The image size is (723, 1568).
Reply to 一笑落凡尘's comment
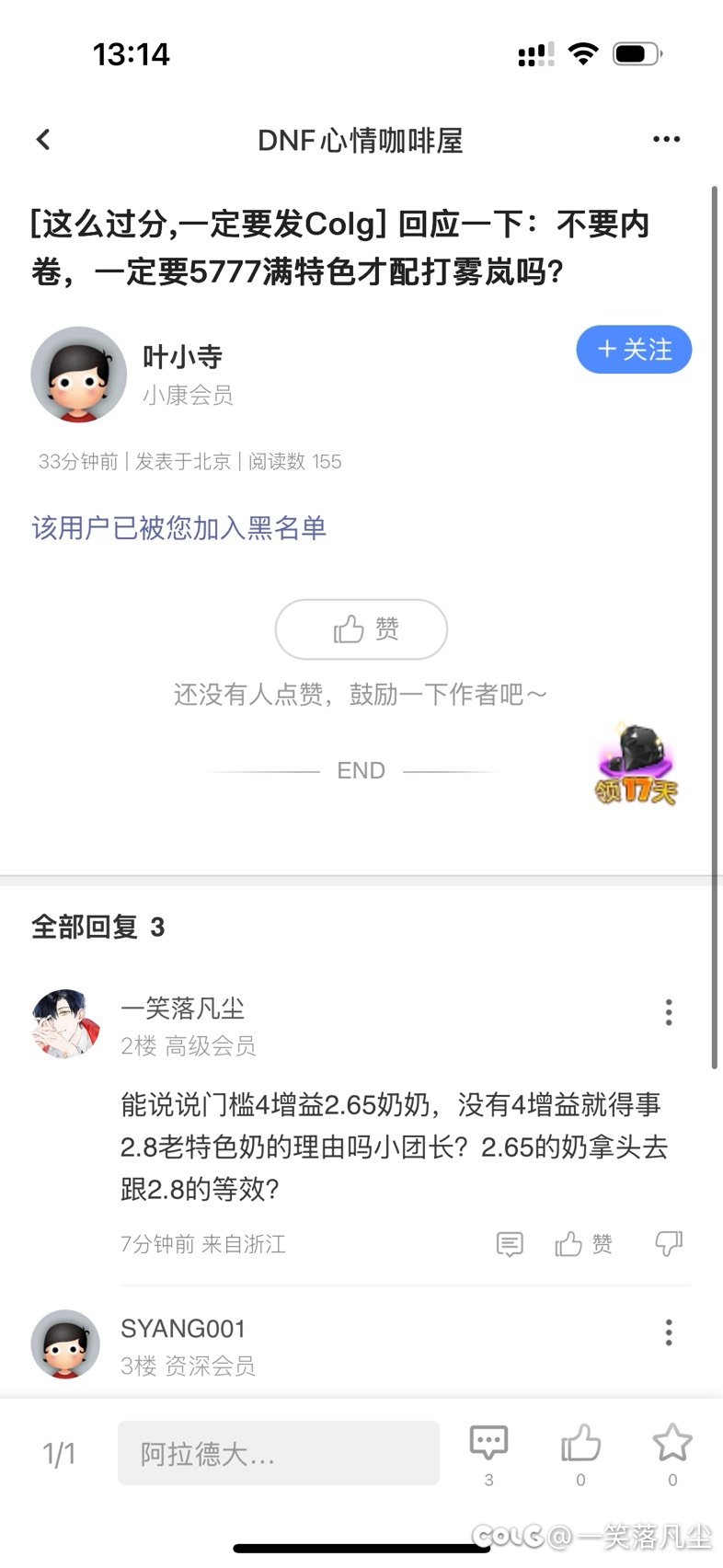point(509,1244)
